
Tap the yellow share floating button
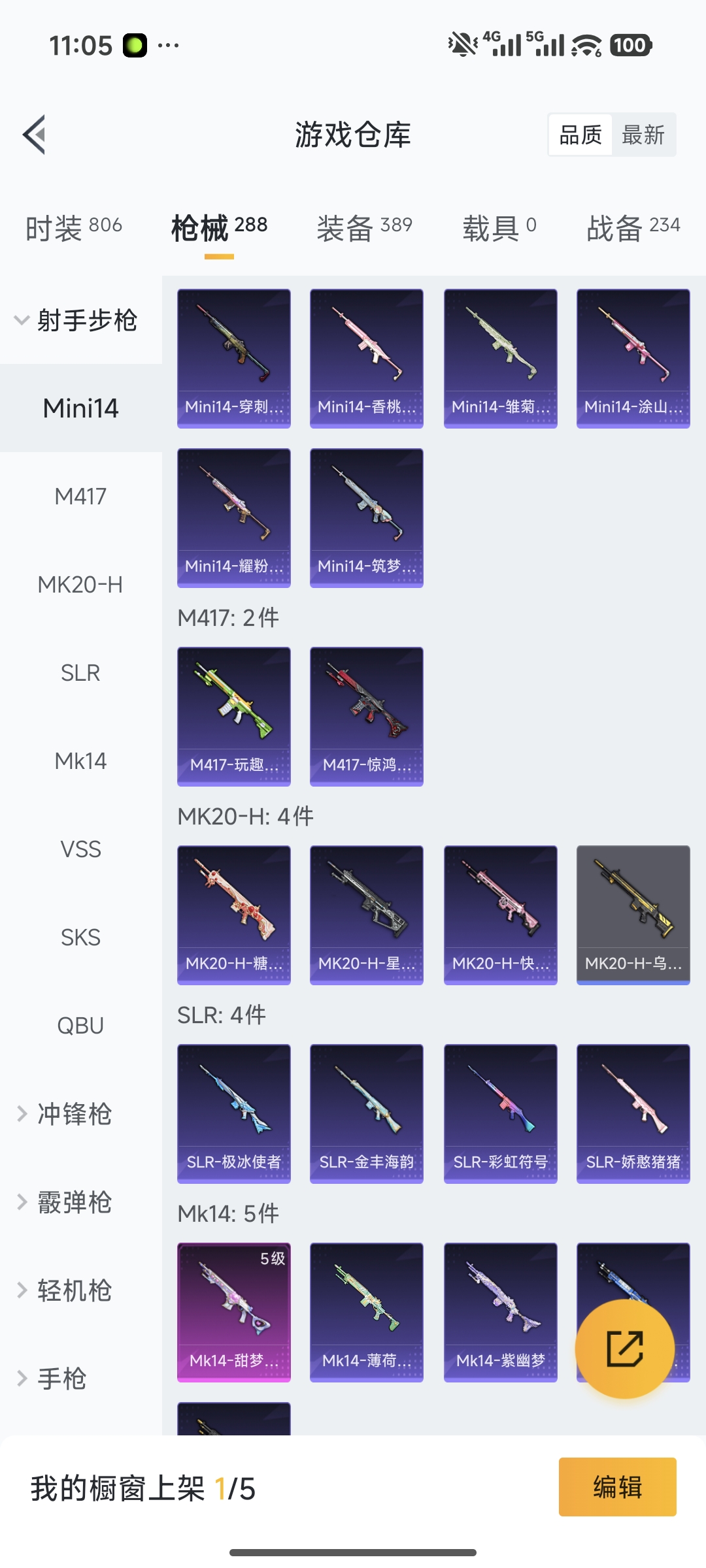point(625,1348)
